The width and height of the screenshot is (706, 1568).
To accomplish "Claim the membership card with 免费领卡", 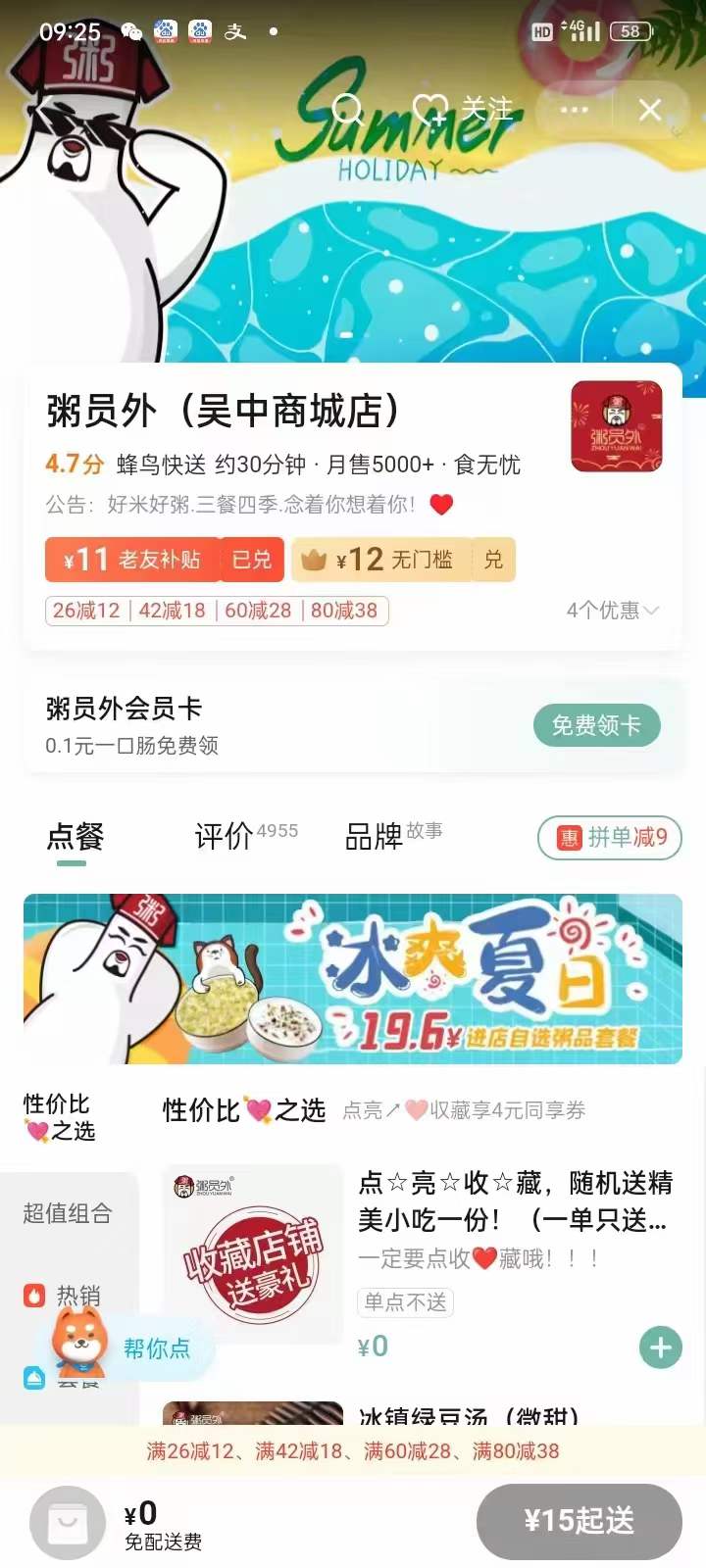I will [x=596, y=725].
